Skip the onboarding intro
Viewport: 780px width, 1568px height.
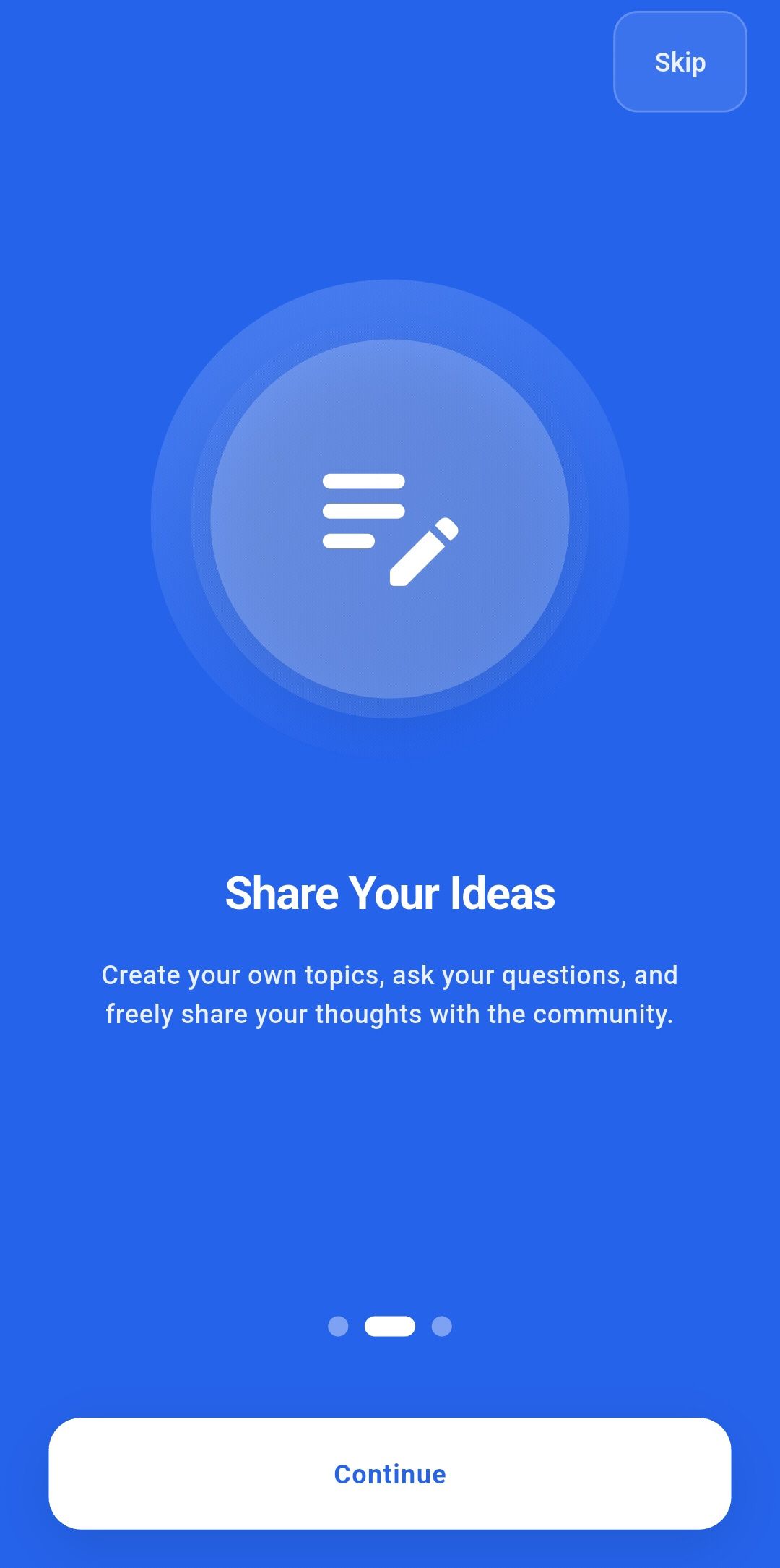click(x=680, y=62)
